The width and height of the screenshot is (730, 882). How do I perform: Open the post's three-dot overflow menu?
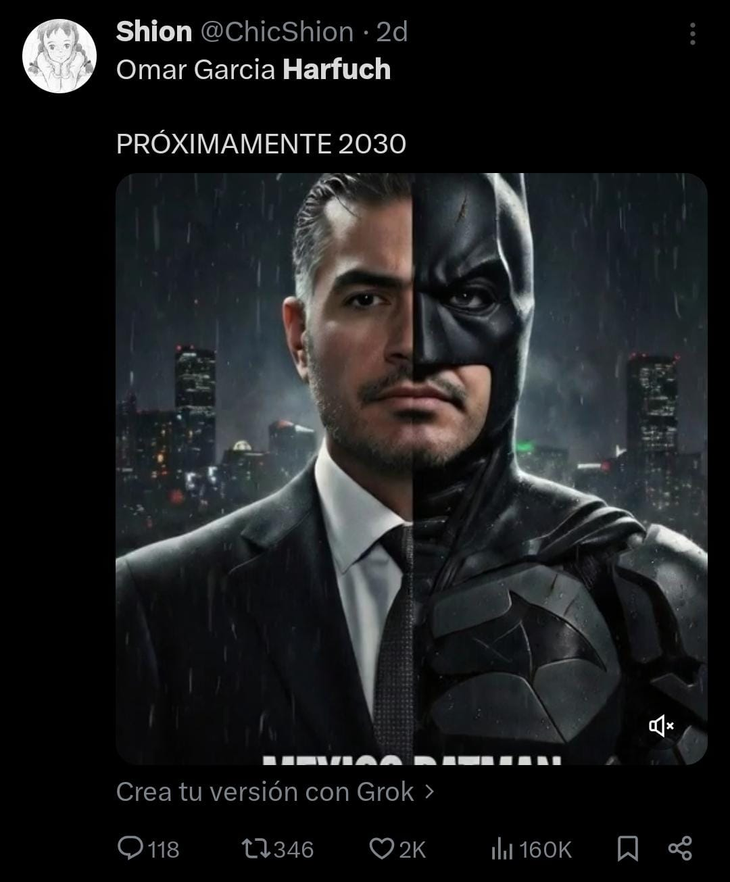692,34
